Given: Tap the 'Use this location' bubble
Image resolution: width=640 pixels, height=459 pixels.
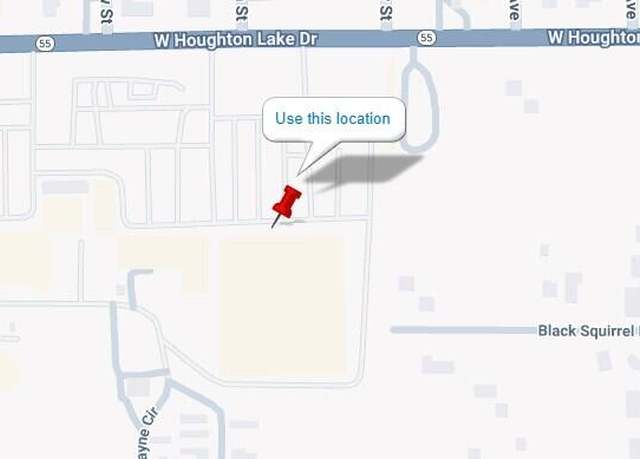Looking at the screenshot, I should (333, 119).
